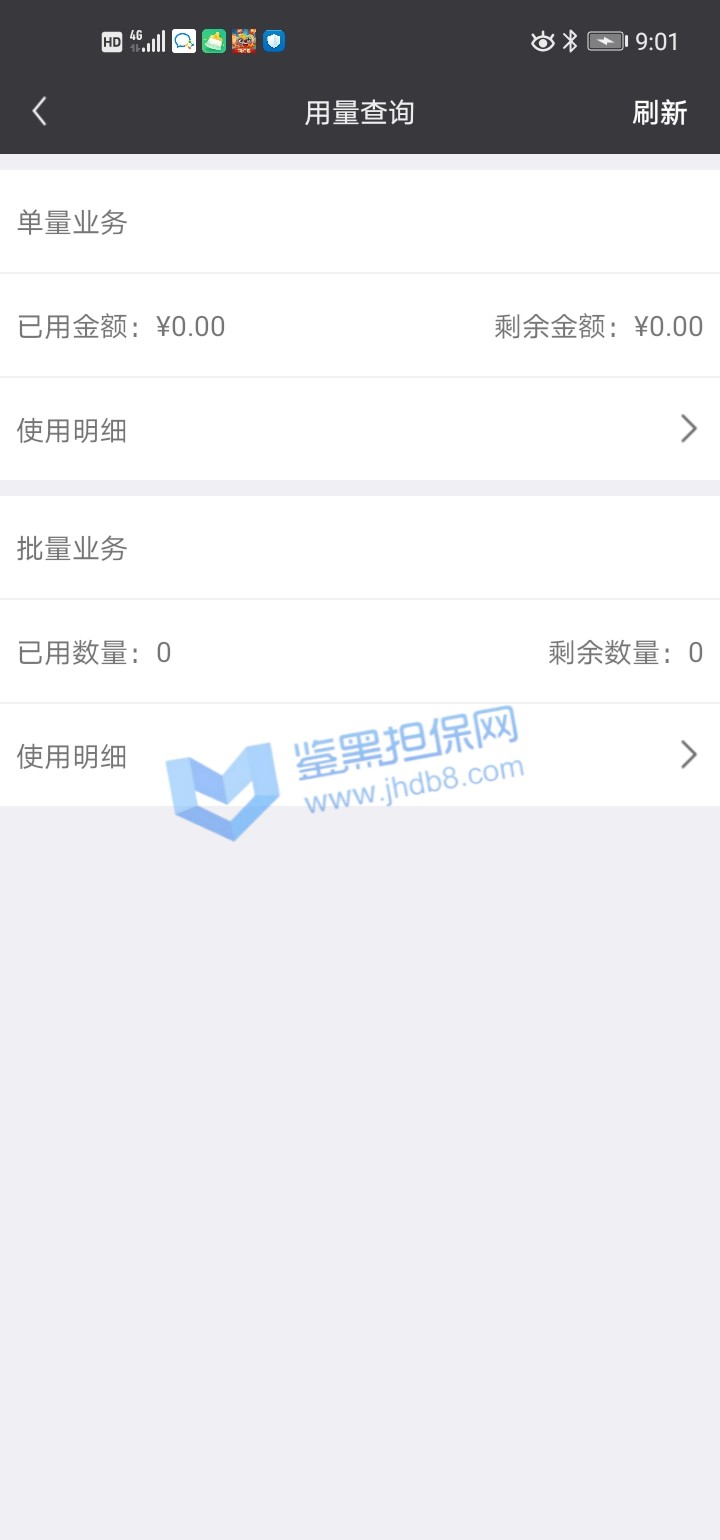Open 使用明细 under 批量业务
720x1540 pixels.
click(360, 755)
